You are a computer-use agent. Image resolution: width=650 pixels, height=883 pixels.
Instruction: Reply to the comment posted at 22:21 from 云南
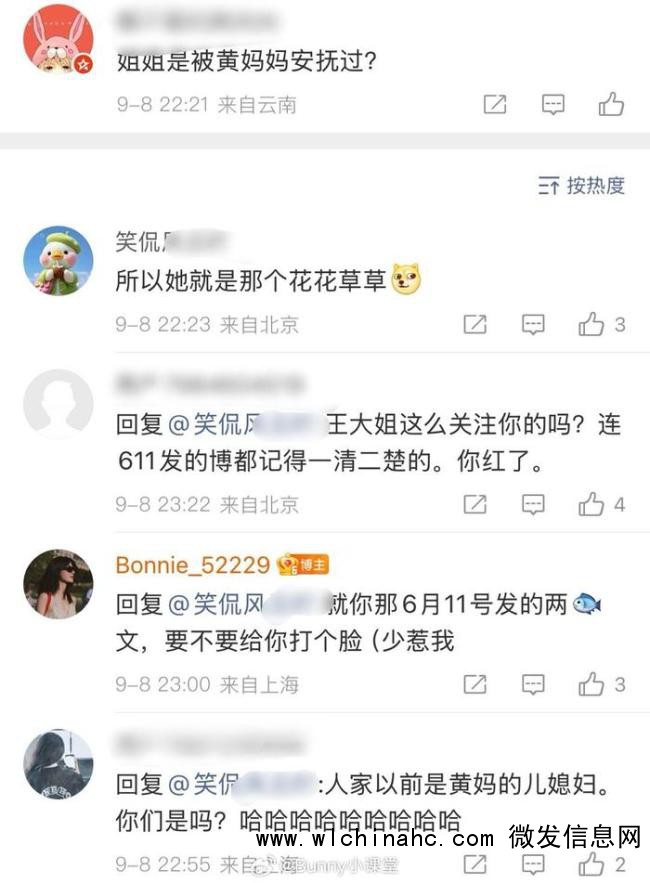click(x=553, y=104)
